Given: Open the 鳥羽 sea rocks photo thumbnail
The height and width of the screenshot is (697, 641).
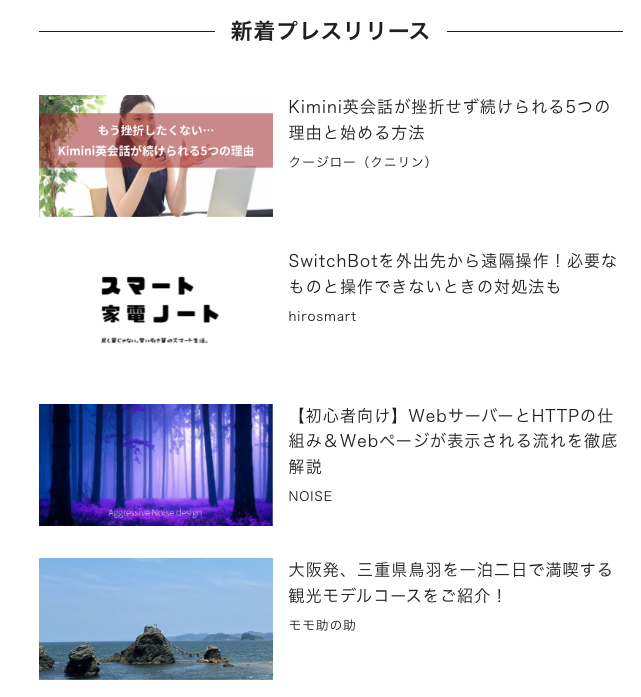Looking at the screenshot, I should point(155,619).
